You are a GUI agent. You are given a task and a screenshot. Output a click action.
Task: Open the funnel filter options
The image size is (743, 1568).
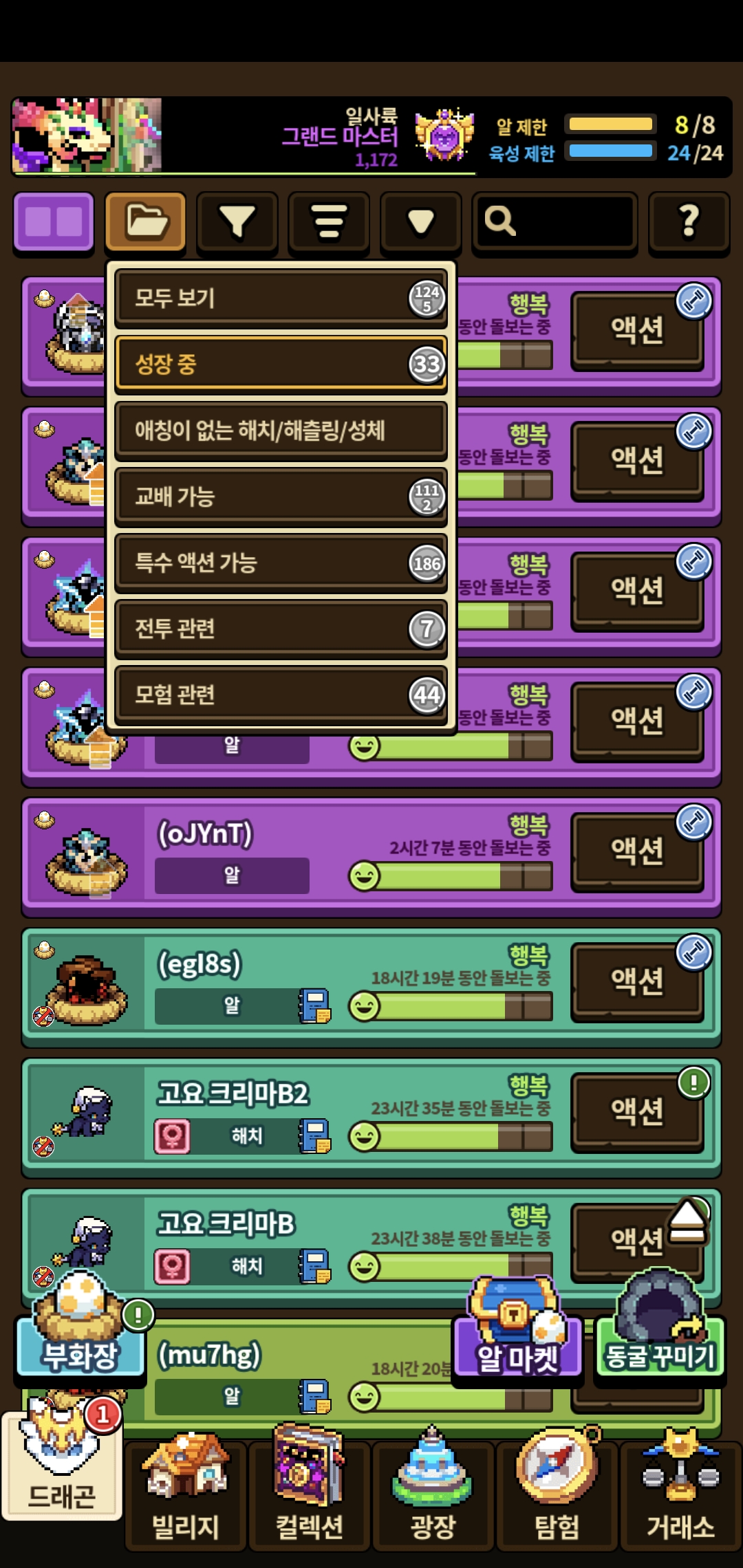(x=237, y=222)
